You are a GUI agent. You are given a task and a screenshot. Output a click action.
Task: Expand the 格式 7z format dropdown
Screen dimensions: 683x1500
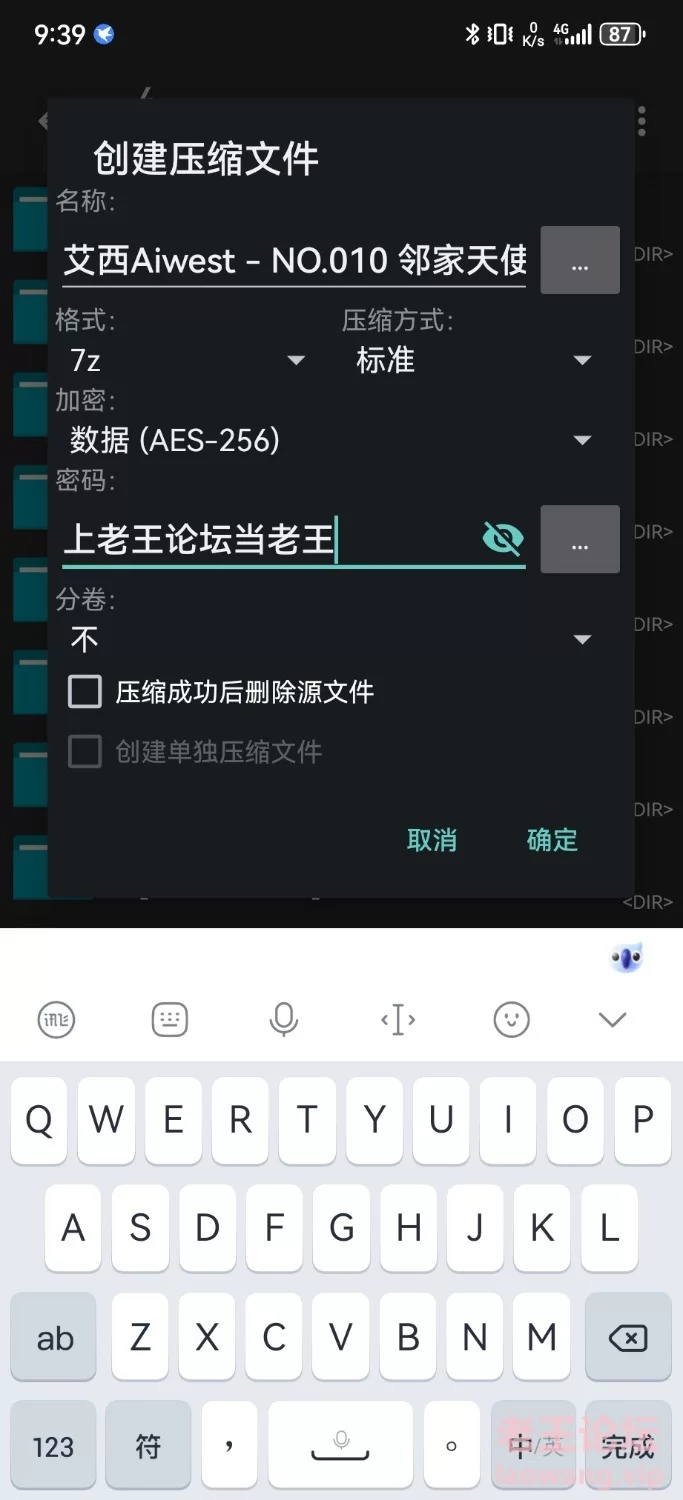pos(185,360)
